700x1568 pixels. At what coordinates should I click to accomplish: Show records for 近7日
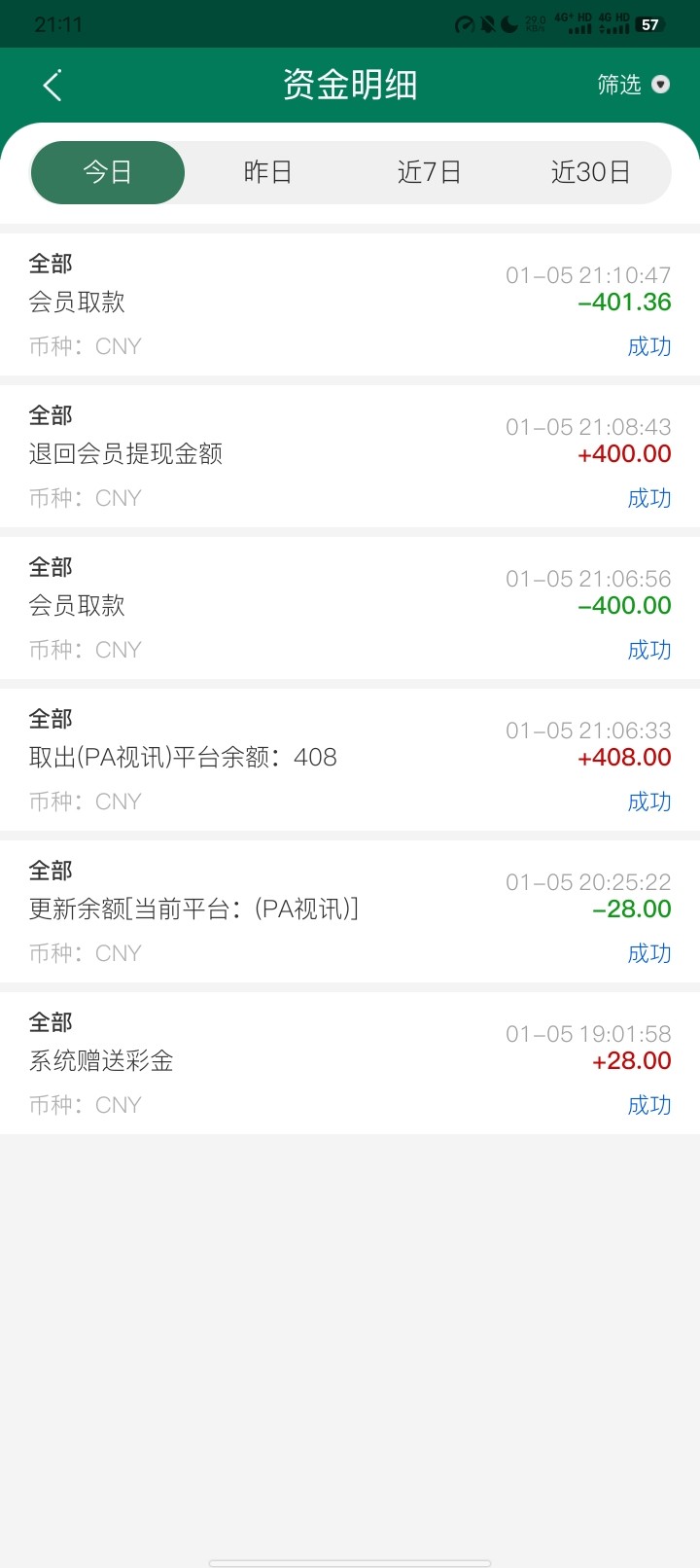coord(429,172)
